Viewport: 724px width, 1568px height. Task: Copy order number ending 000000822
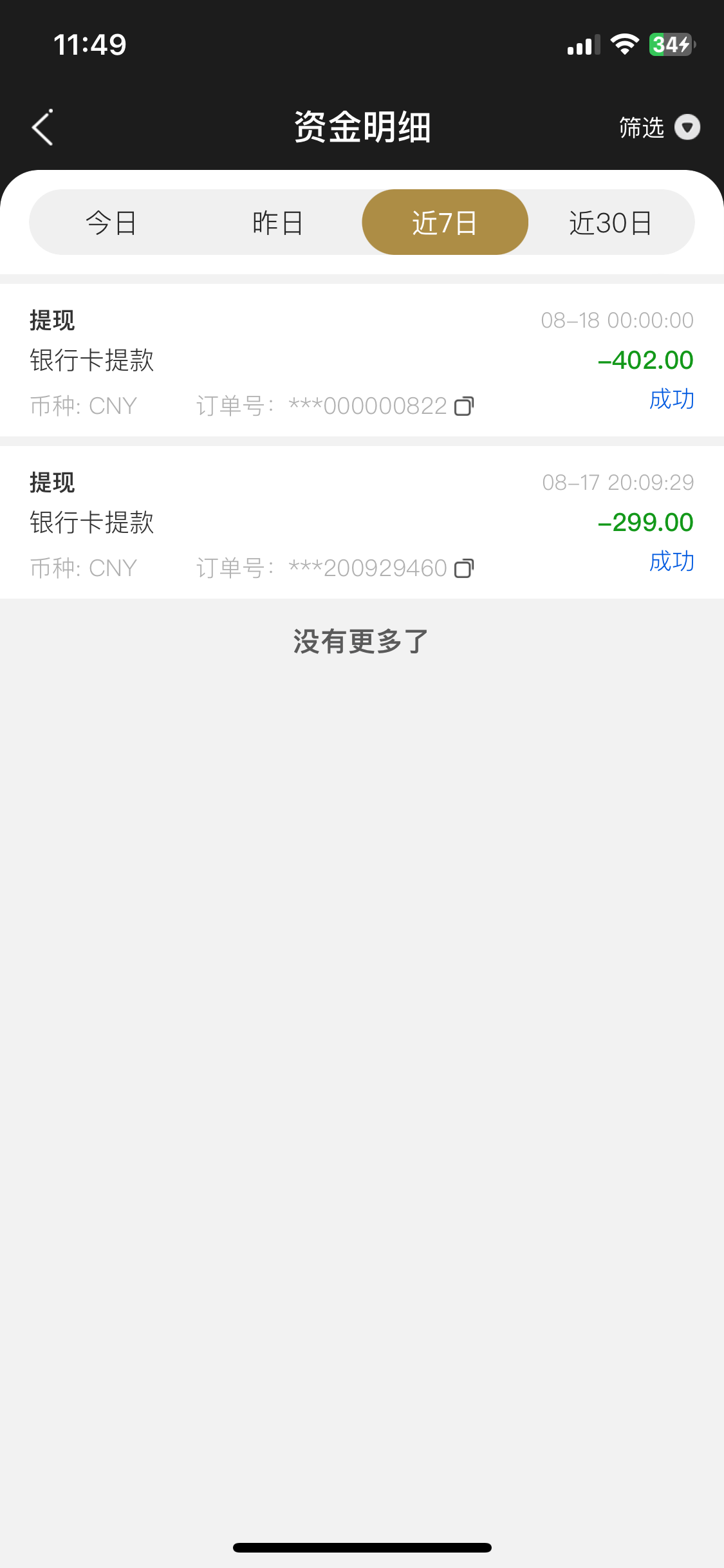[464, 407]
